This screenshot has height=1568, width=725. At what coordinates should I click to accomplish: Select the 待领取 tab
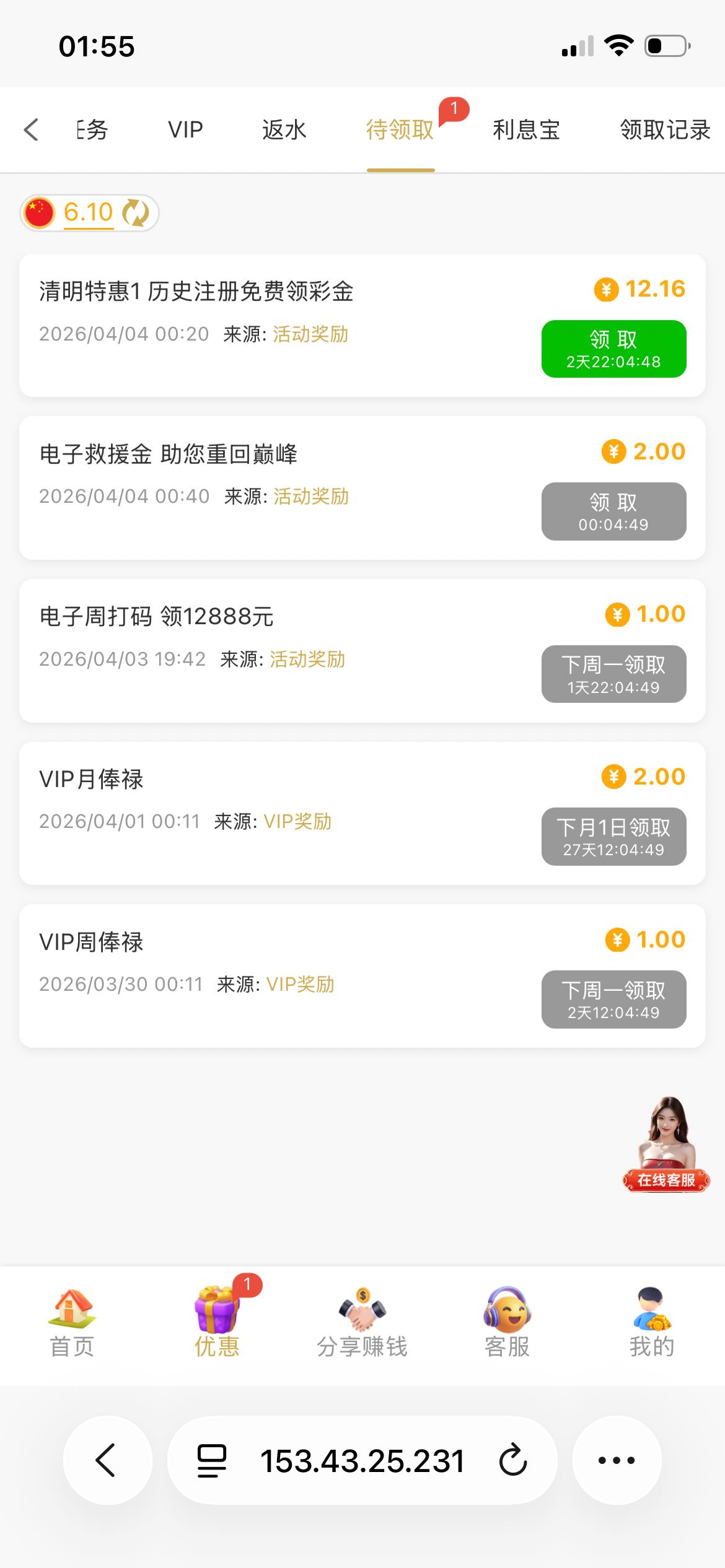tap(400, 130)
